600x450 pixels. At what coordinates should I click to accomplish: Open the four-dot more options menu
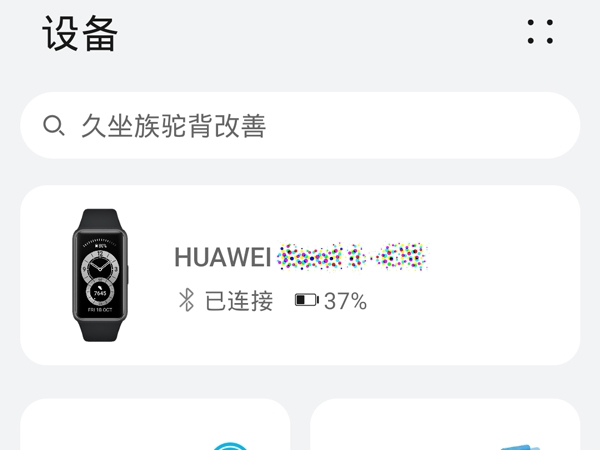pos(540,32)
